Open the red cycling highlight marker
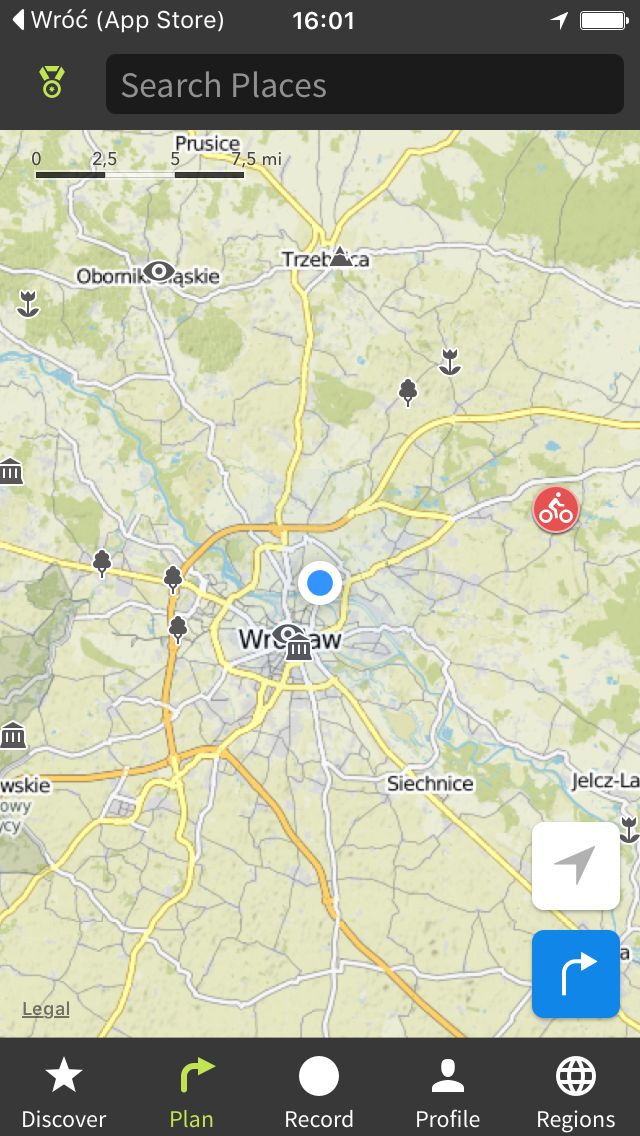 click(556, 509)
